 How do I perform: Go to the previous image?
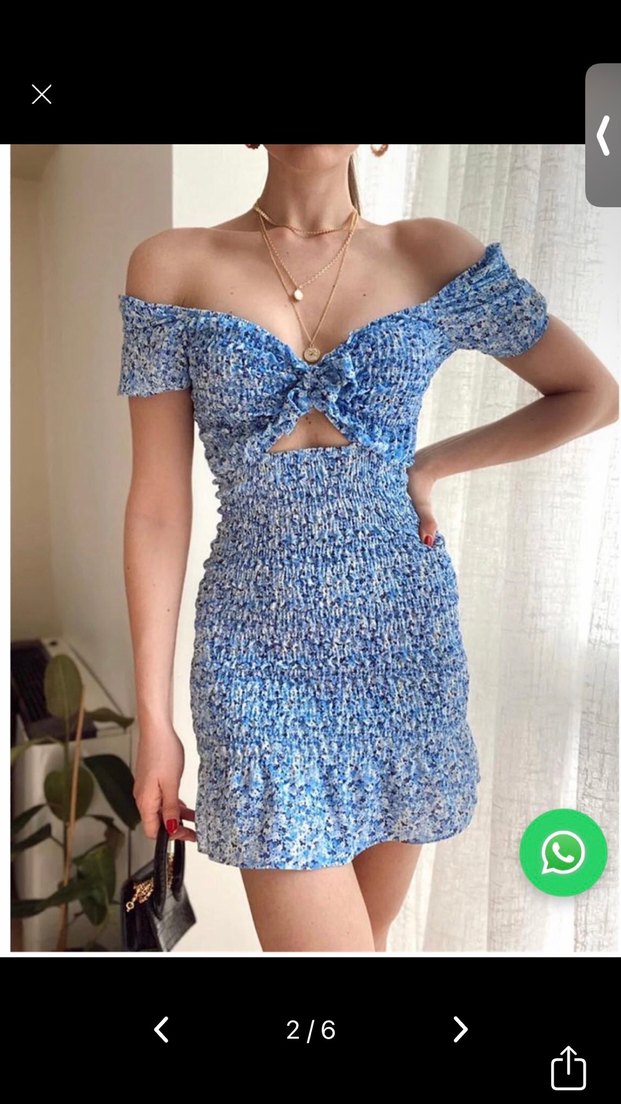pos(161,1029)
